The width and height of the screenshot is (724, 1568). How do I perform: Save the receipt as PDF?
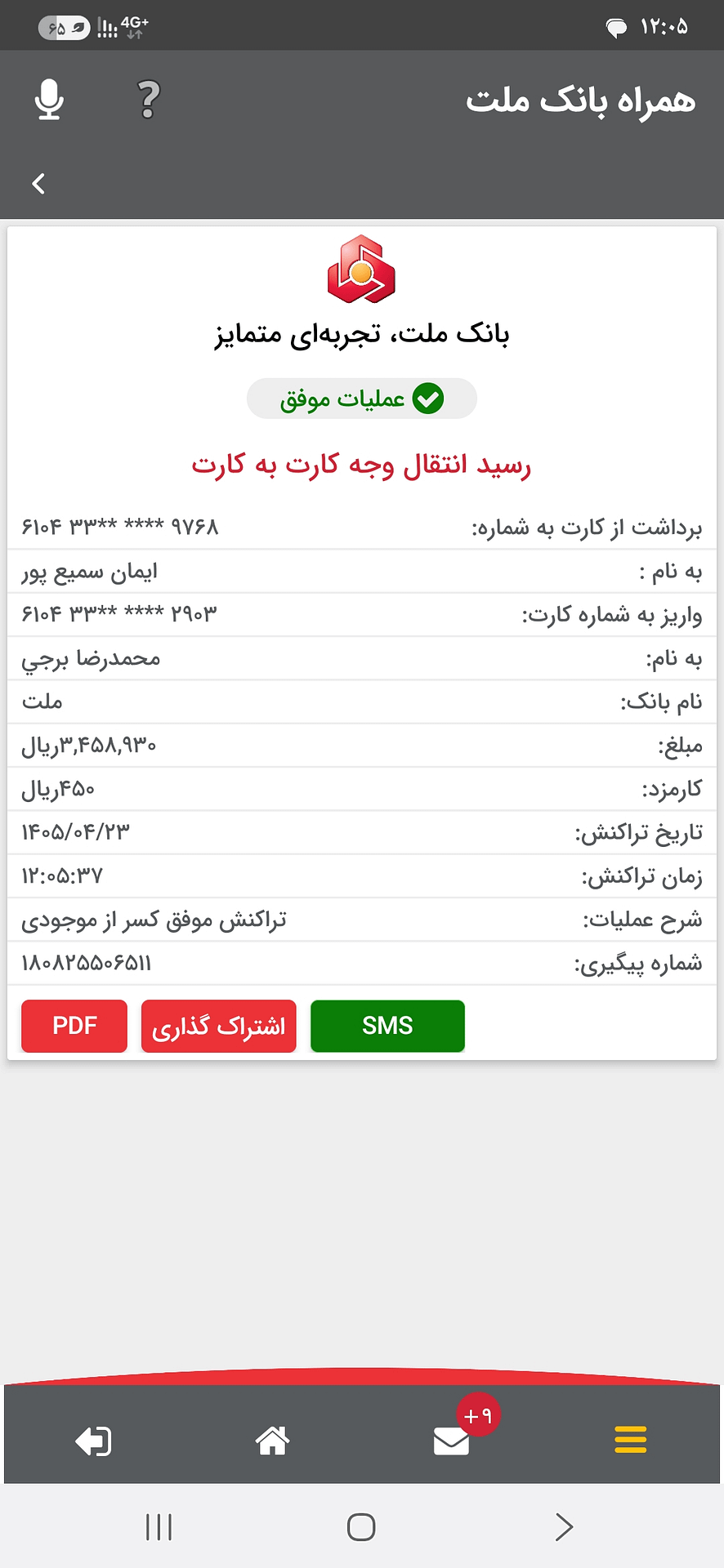tap(74, 1026)
